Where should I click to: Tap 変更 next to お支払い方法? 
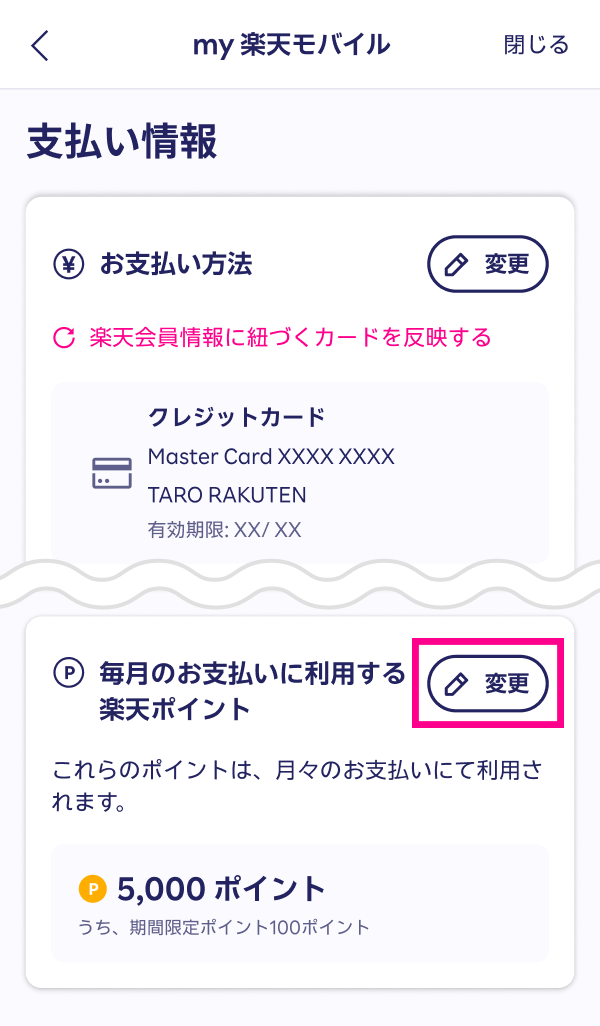point(487,264)
